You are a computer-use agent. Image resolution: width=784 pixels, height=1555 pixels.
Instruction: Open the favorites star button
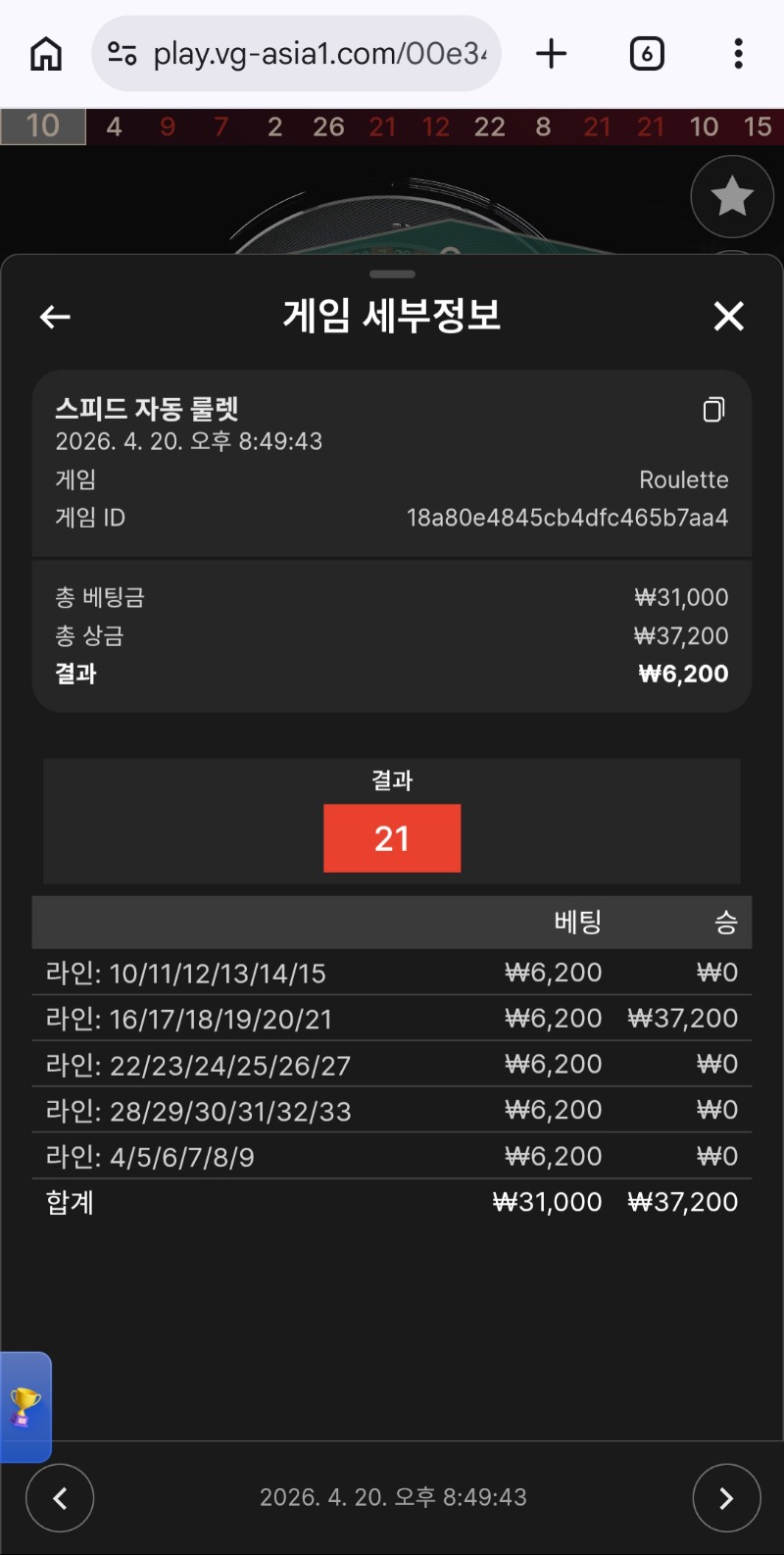tap(732, 196)
